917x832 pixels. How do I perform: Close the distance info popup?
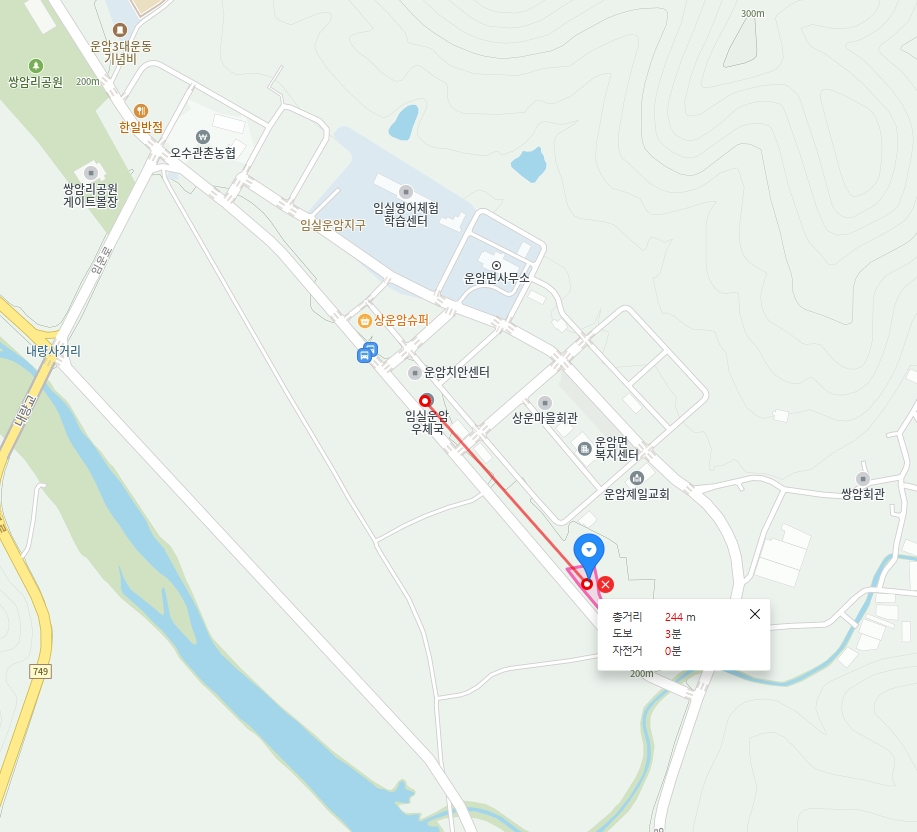pyautogui.click(x=755, y=614)
